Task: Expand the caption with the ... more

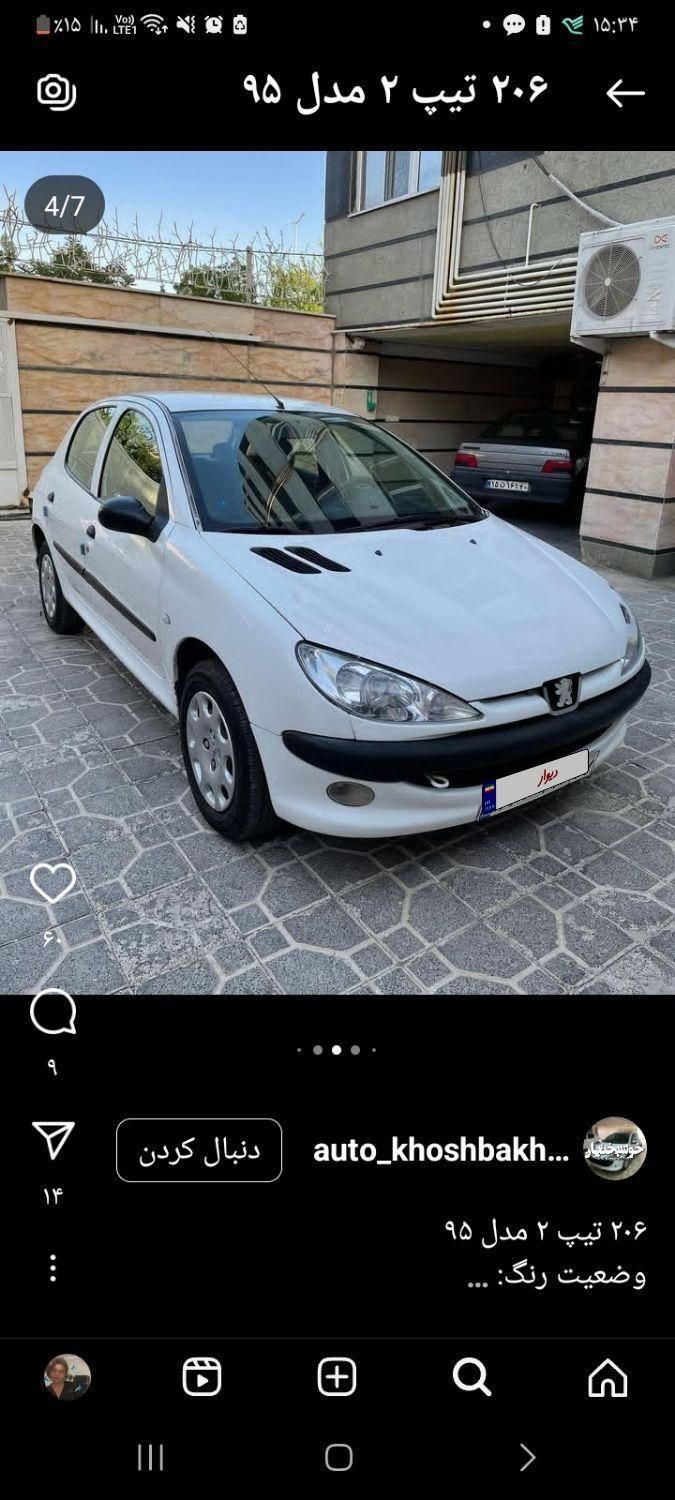Action: (478, 1276)
